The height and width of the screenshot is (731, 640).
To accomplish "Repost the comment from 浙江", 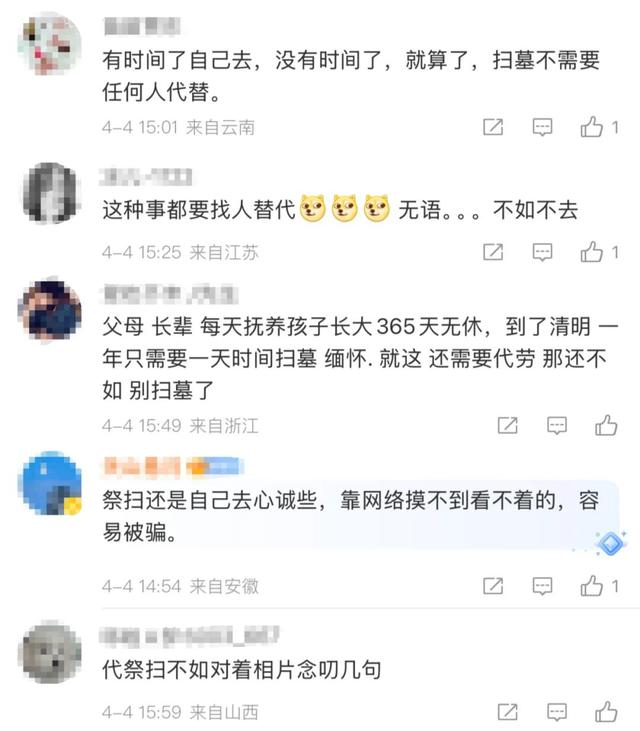I will [507, 426].
